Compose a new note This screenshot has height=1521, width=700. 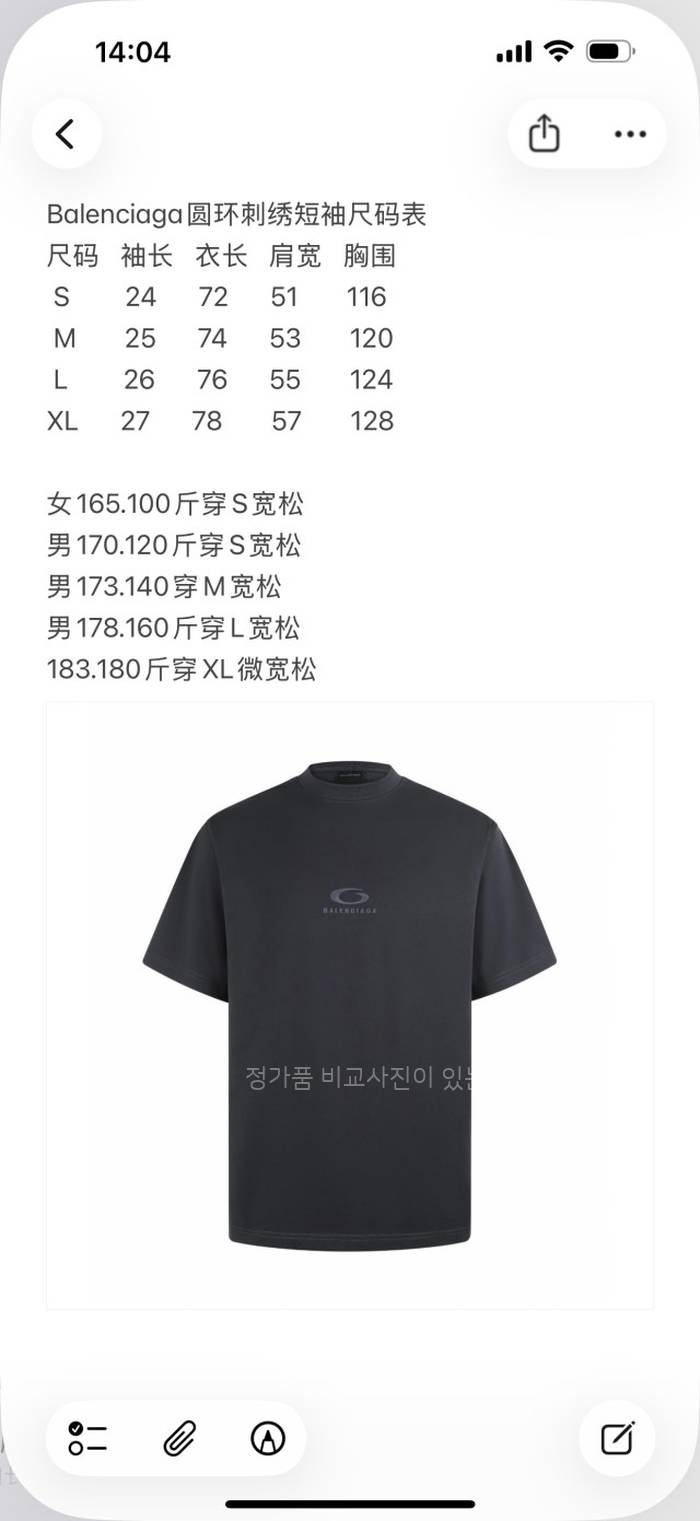(617, 1438)
